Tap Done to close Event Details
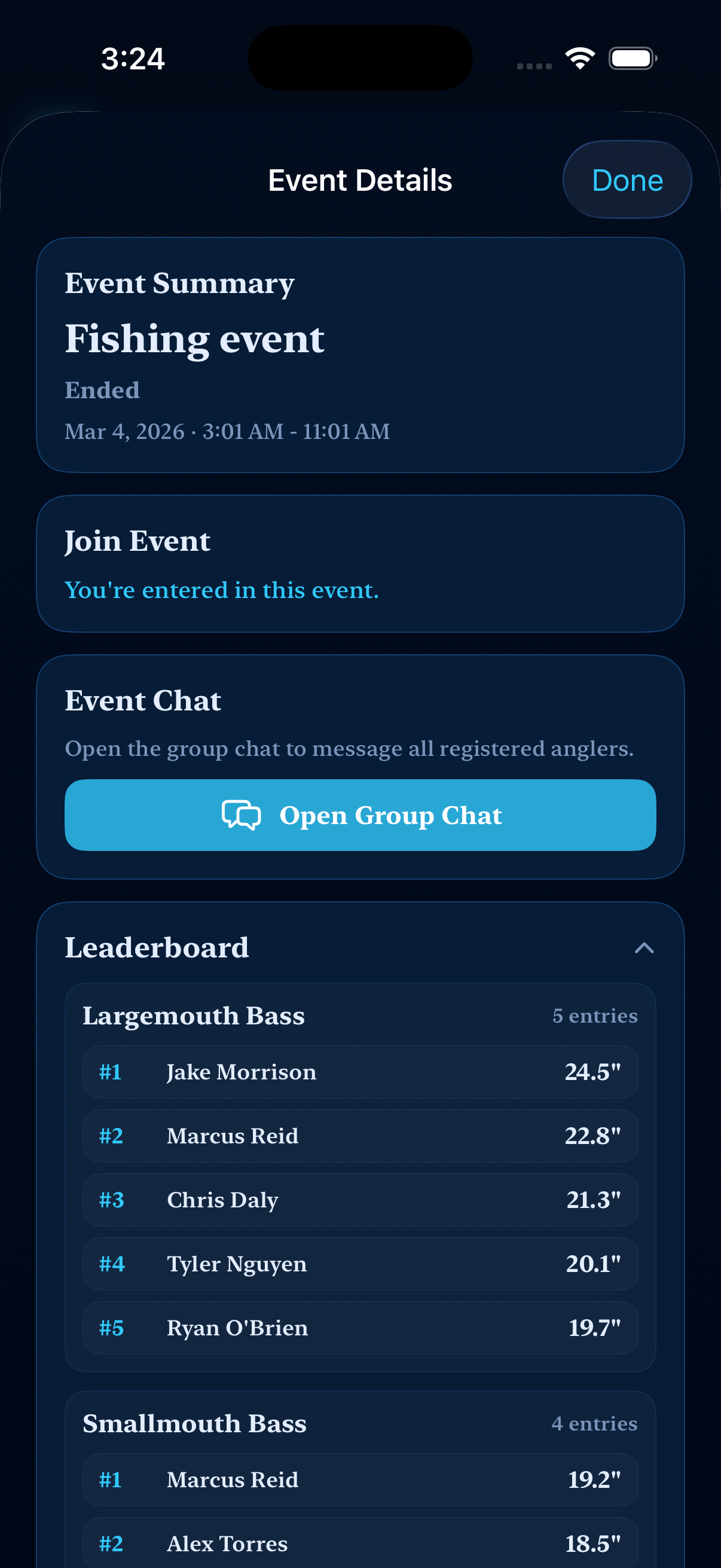Image resolution: width=721 pixels, height=1568 pixels. coord(627,179)
